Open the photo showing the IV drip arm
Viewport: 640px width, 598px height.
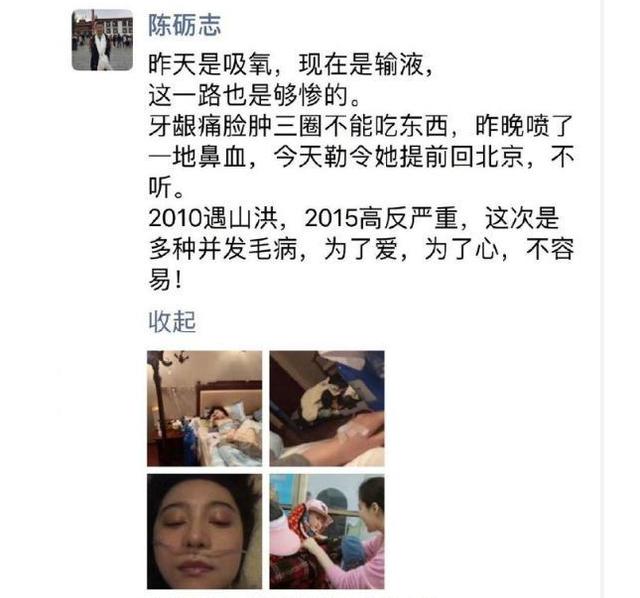[327, 408]
